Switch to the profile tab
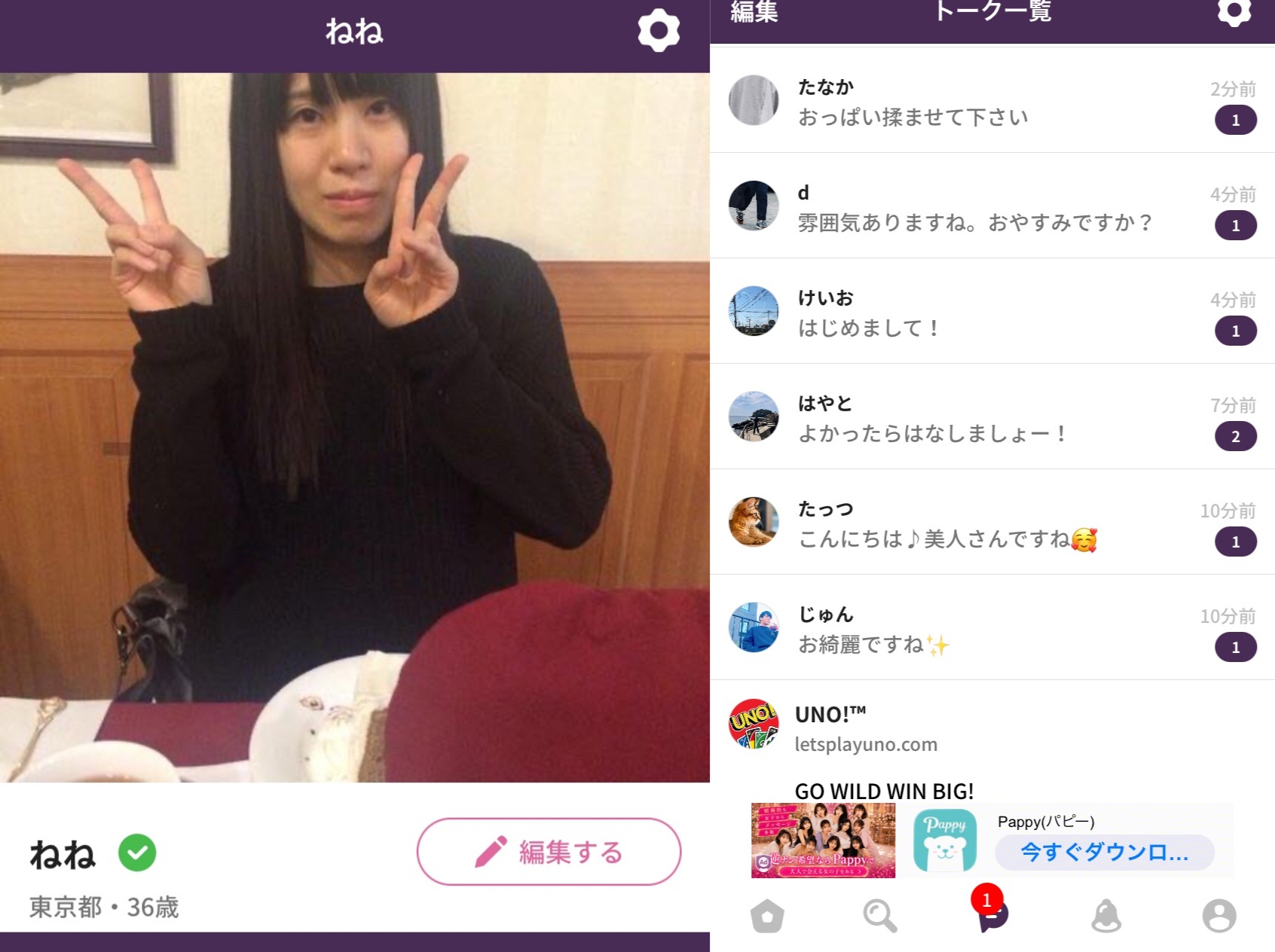1275x952 pixels. point(1219,916)
